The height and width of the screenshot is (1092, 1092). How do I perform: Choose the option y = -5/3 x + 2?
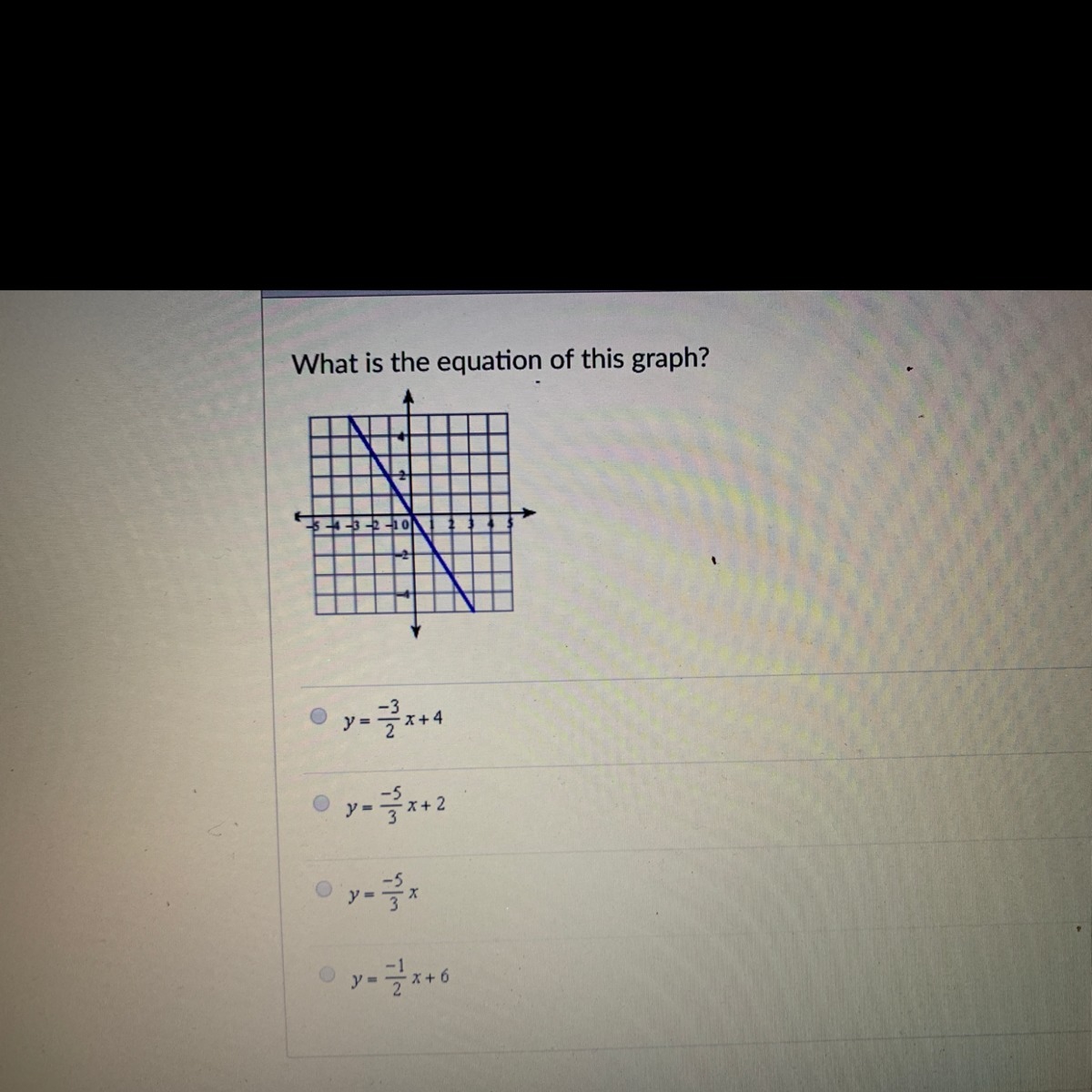[x=320, y=804]
